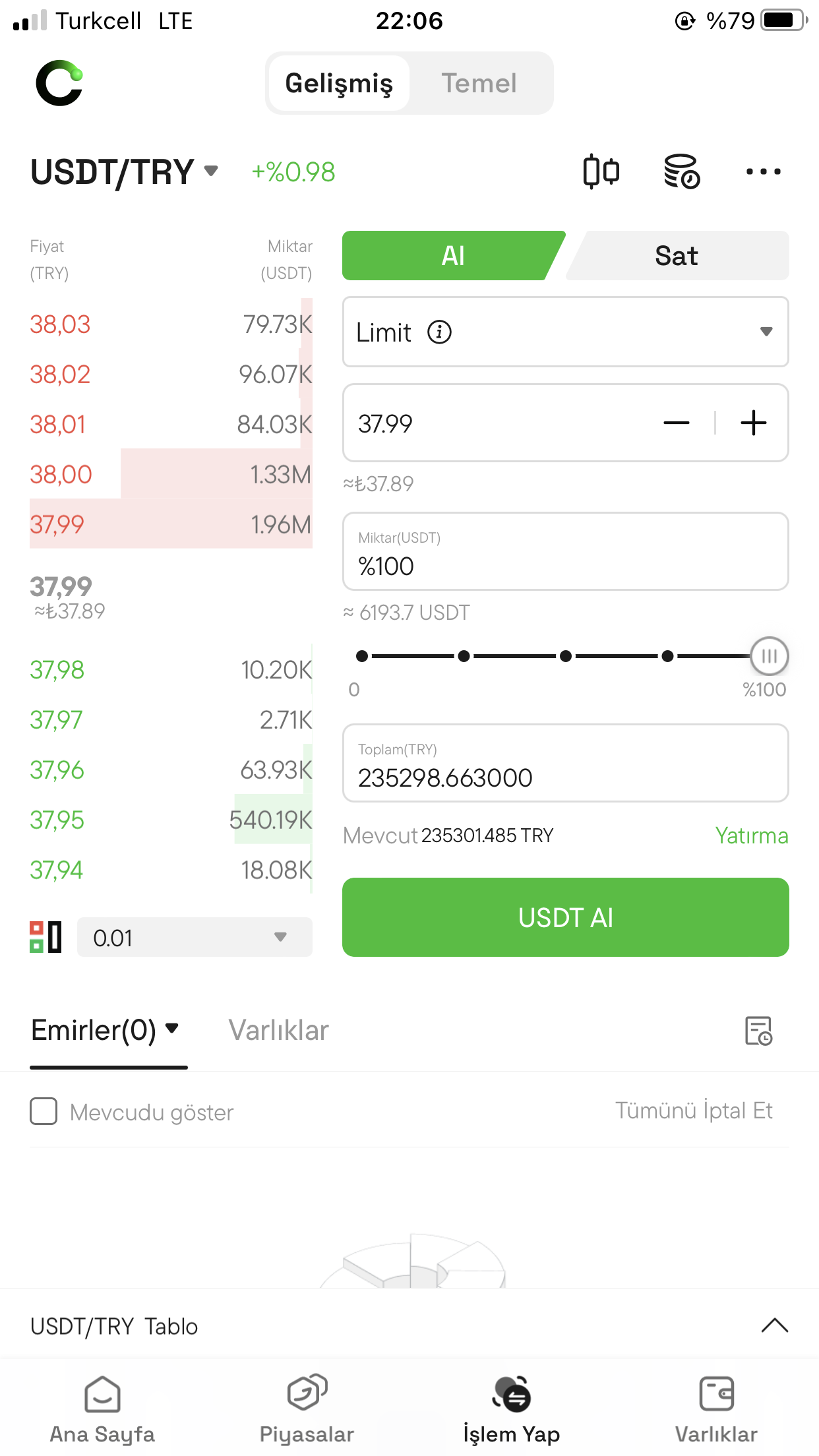Open the order book layout icon
Screen dimensions: 819x1456
click(45, 936)
